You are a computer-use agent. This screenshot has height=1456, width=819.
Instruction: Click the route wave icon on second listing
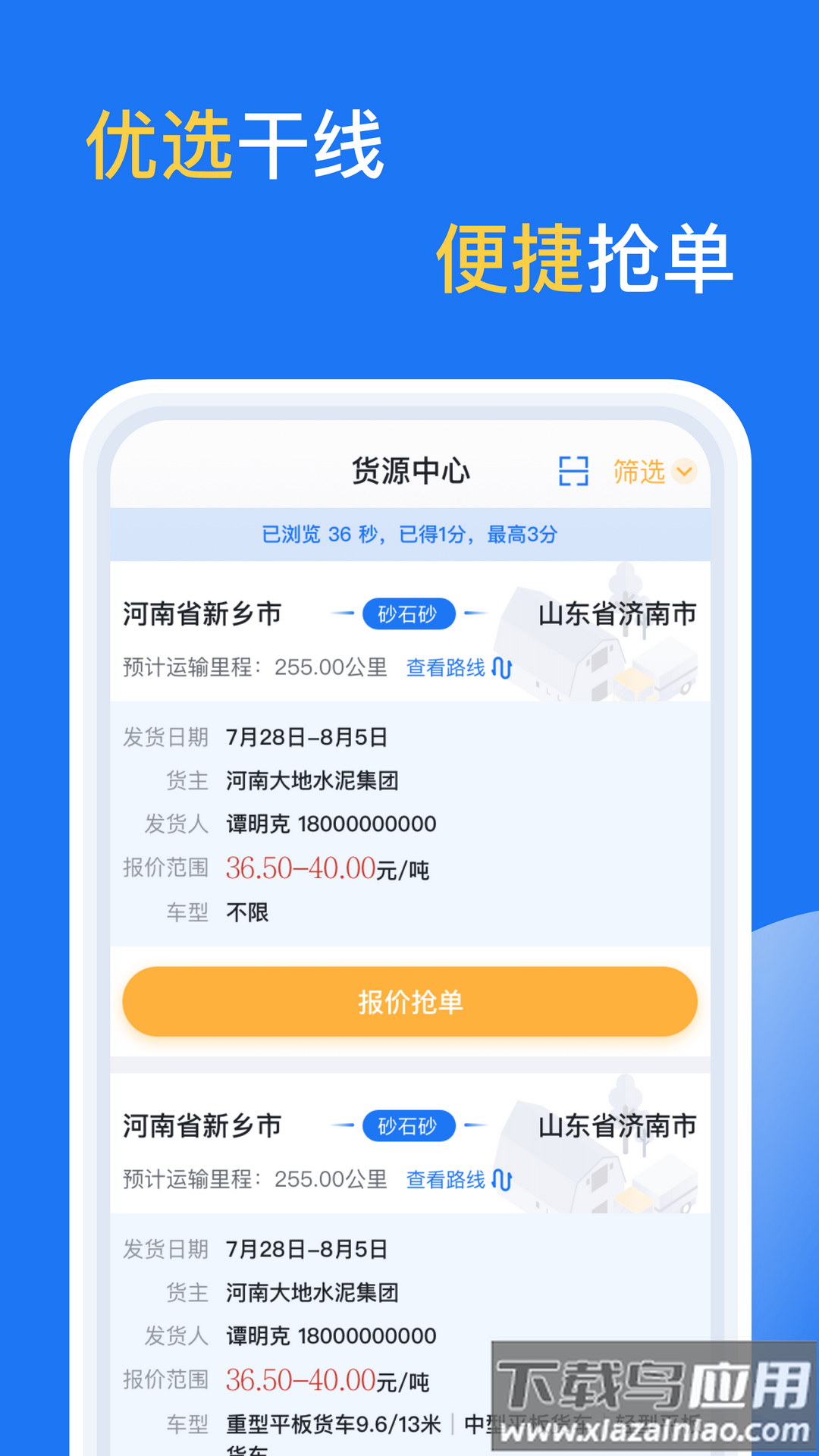point(502,1180)
